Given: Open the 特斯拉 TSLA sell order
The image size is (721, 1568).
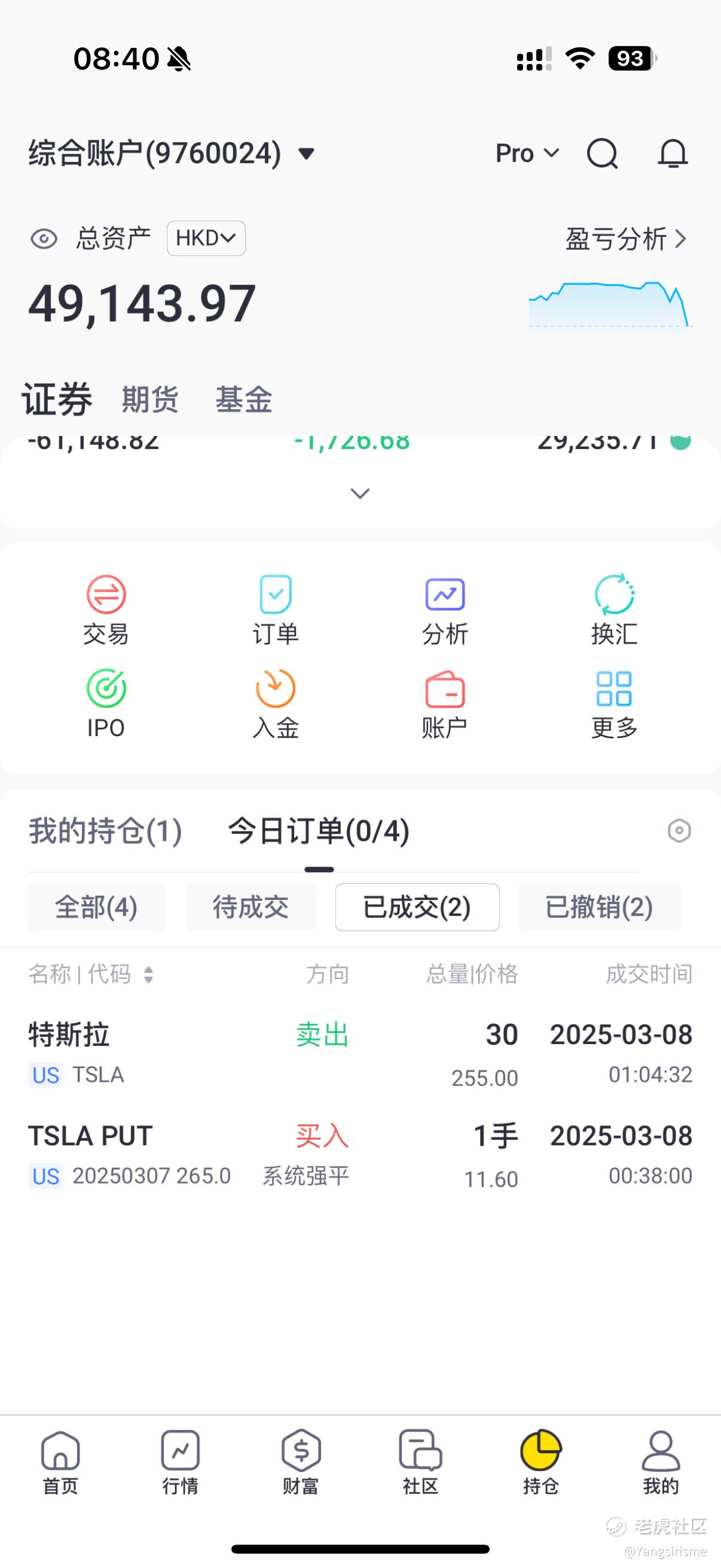Looking at the screenshot, I should pos(360,1054).
